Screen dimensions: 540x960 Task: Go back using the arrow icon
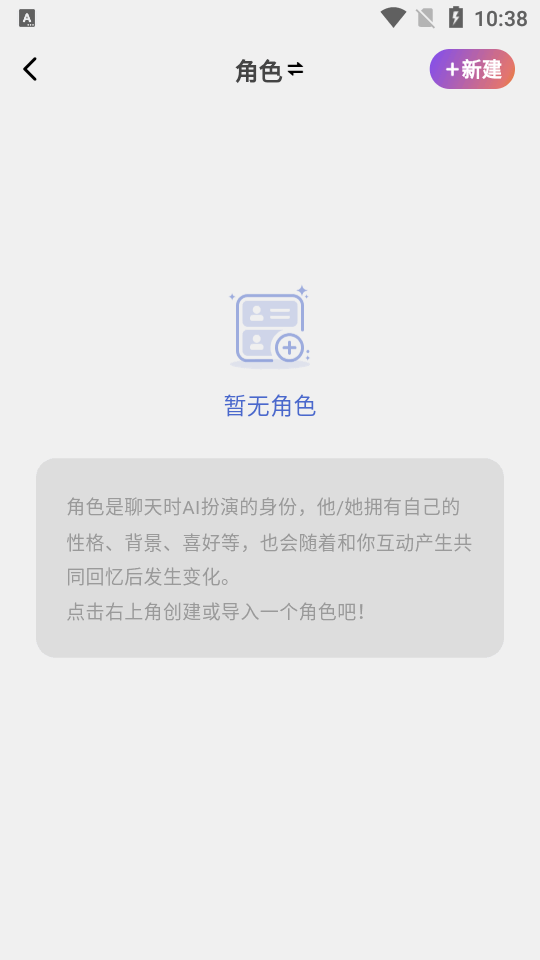(x=30, y=69)
